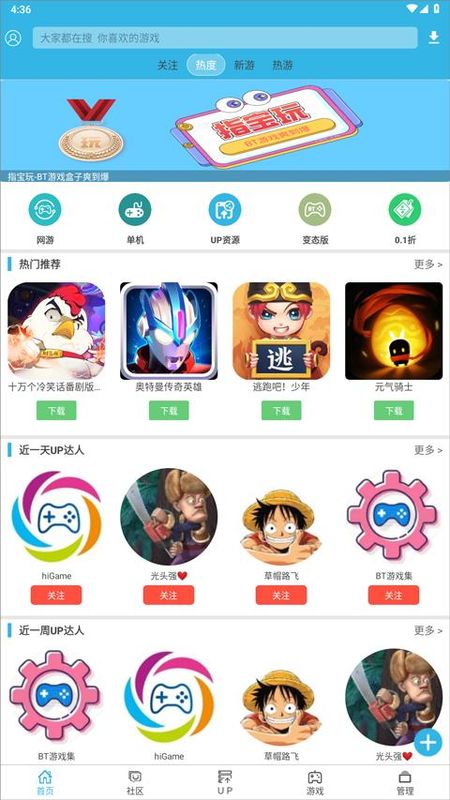The width and height of the screenshot is (450, 800).
Task: Follow 草帽路飞 in 近一天UP达人
Action: (x=281, y=595)
